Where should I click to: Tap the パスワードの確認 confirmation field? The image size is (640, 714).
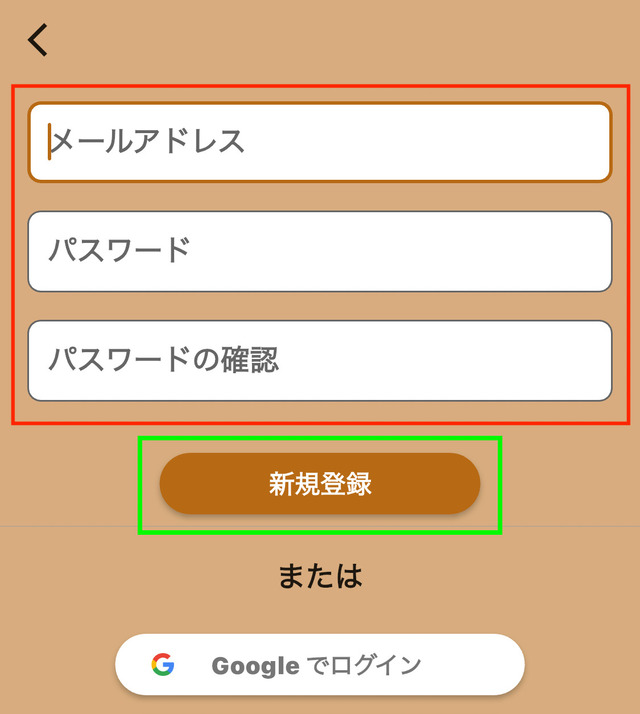pyautogui.click(x=320, y=360)
